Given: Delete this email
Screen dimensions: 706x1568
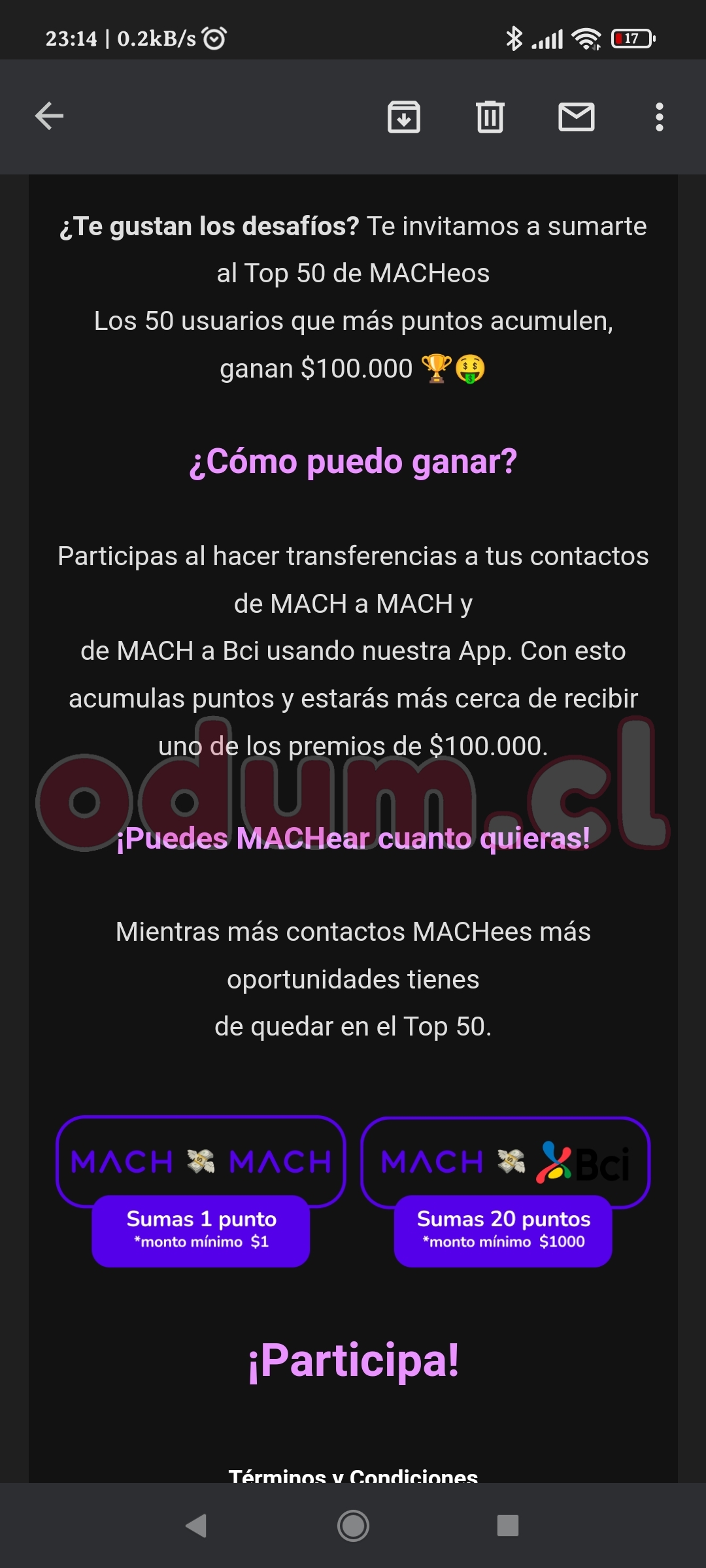Looking at the screenshot, I should [490, 117].
